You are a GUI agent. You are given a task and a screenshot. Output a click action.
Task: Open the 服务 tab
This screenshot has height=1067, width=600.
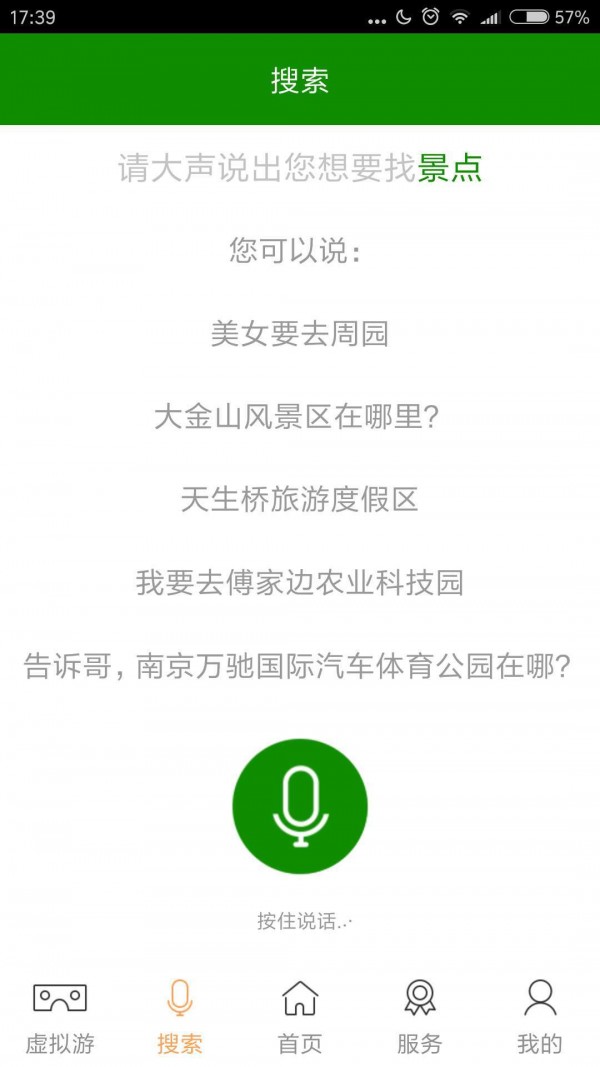[420, 1016]
